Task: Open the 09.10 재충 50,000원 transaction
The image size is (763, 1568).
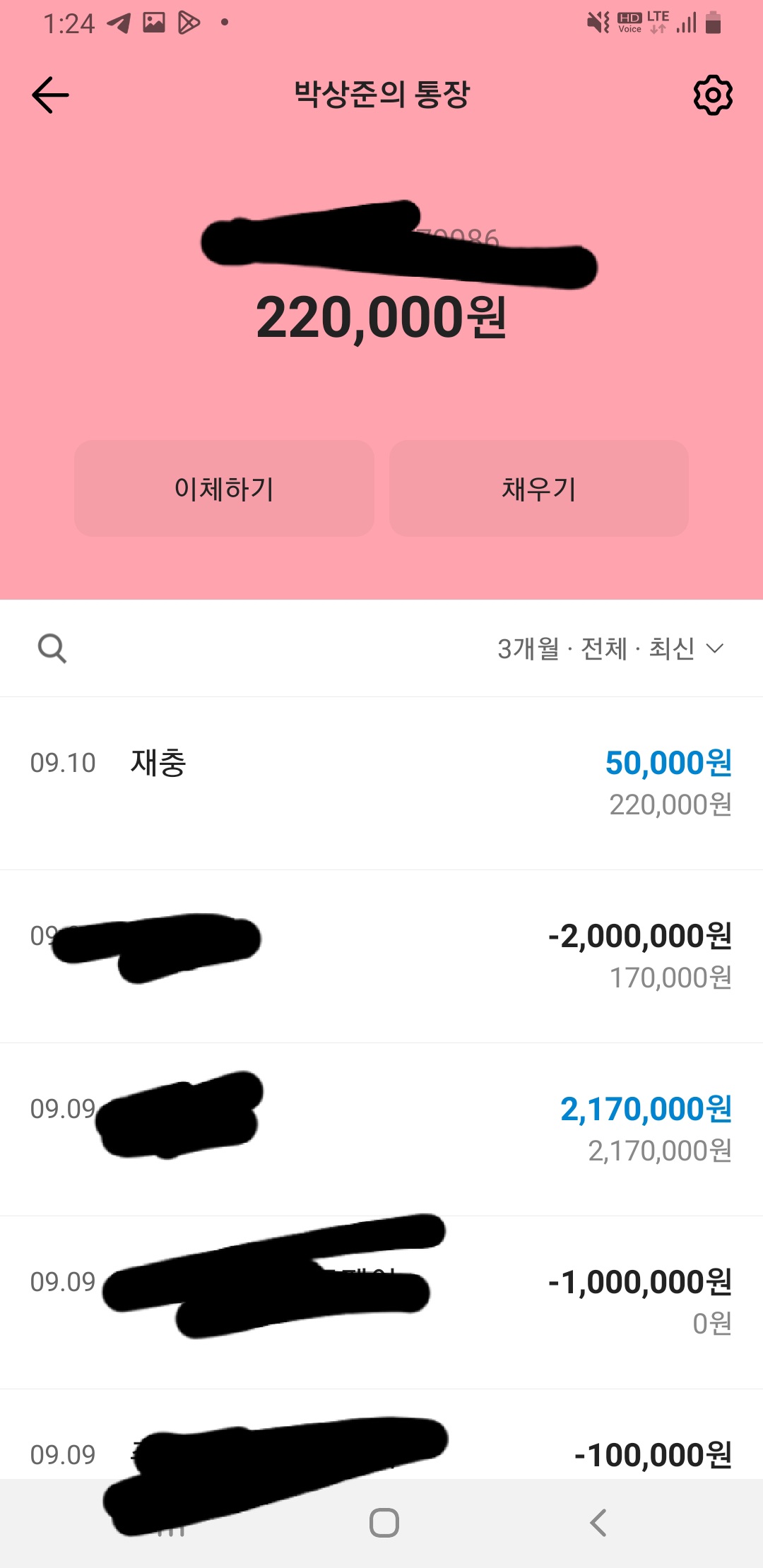Action: (381, 783)
